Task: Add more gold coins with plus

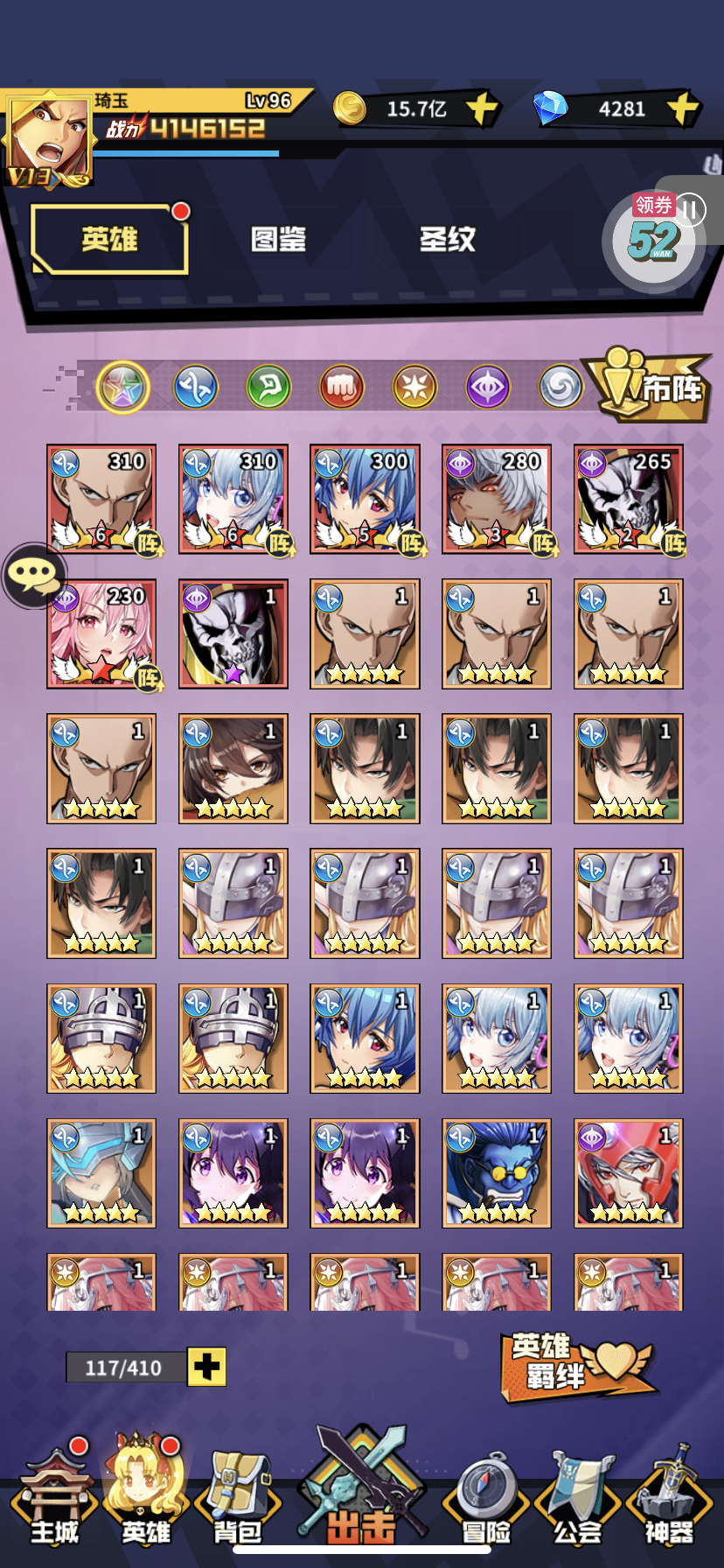Action: click(482, 109)
